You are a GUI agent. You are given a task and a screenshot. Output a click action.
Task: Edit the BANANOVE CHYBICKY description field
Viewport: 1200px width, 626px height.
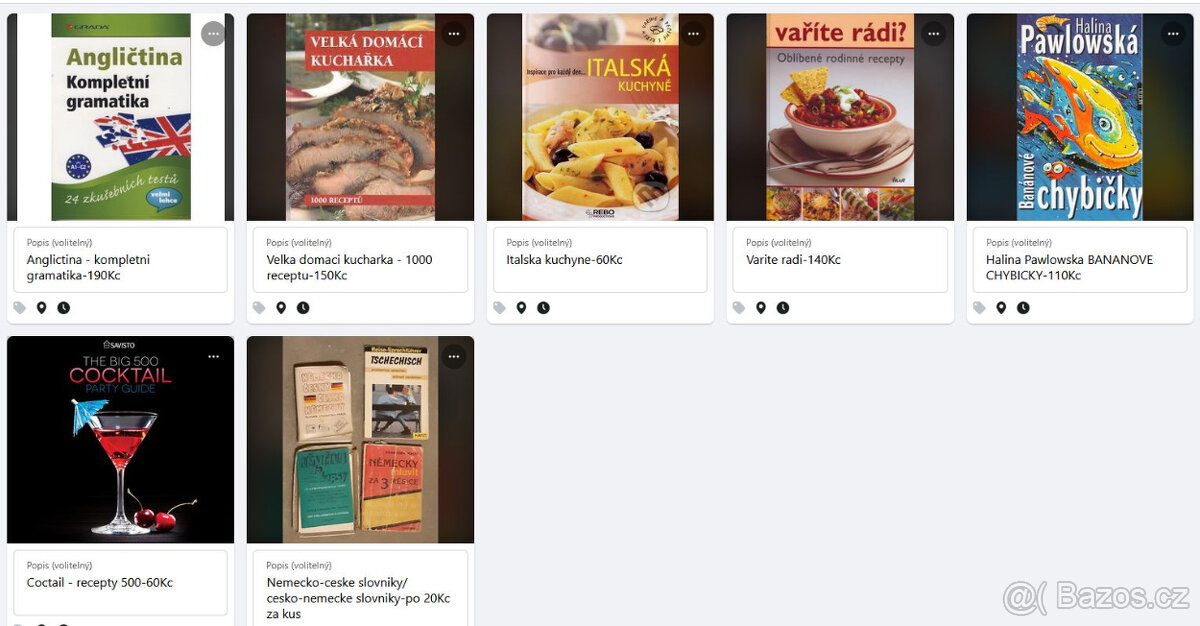(1080, 267)
